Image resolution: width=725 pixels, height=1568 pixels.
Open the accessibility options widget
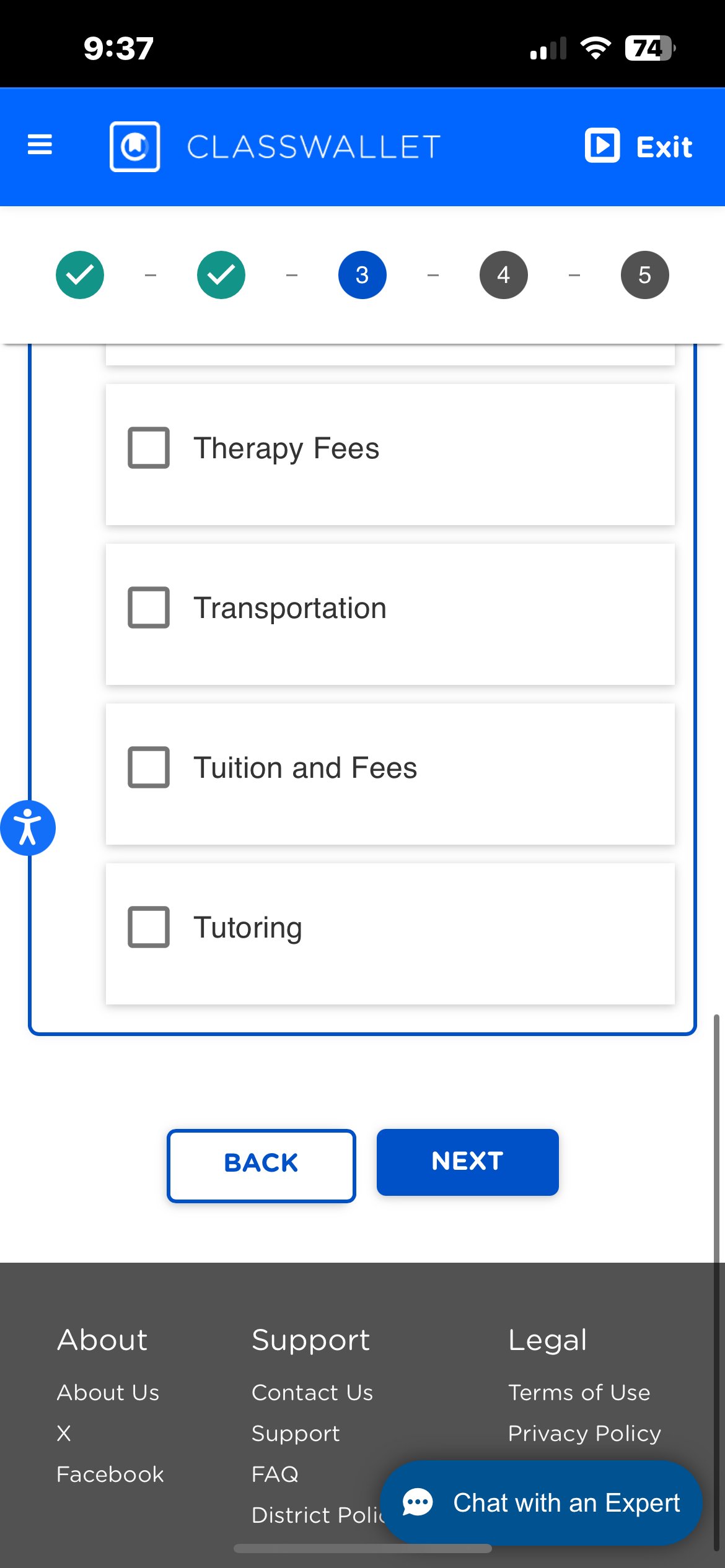[27, 827]
